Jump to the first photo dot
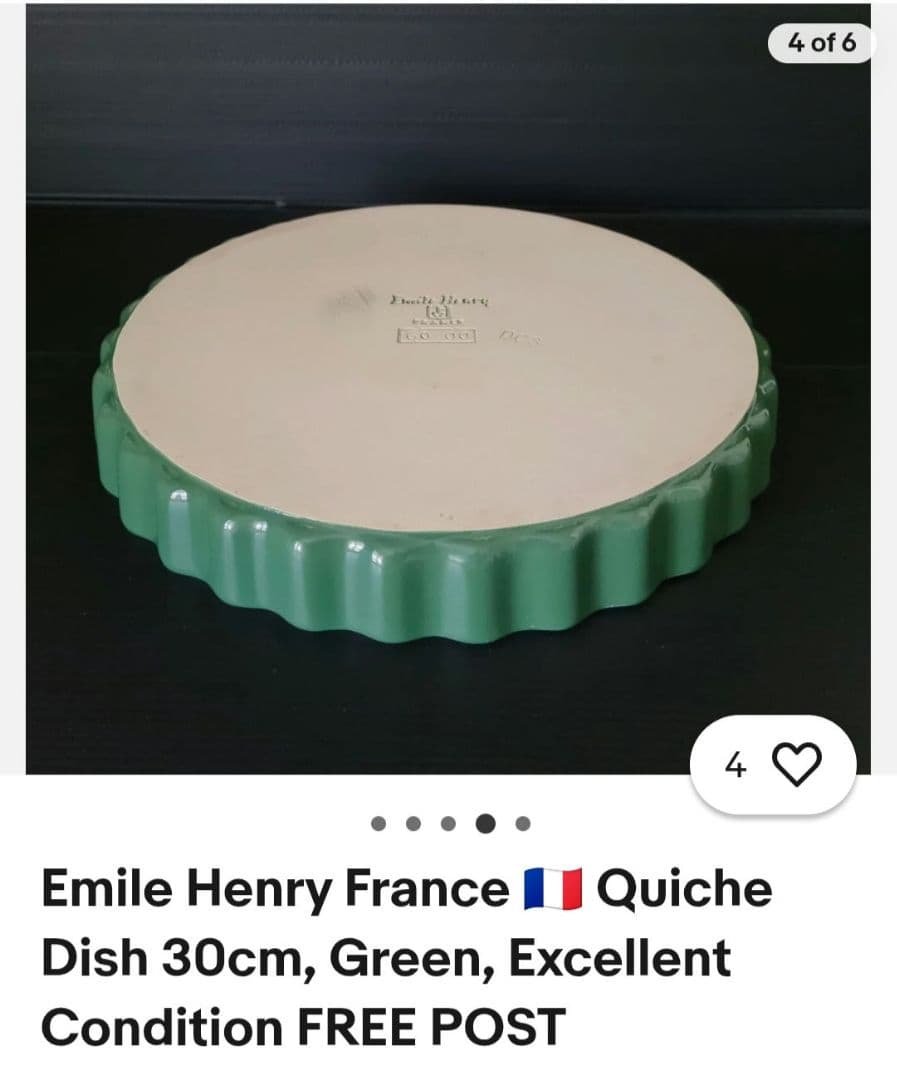897x1080 pixels. [x=378, y=823]
